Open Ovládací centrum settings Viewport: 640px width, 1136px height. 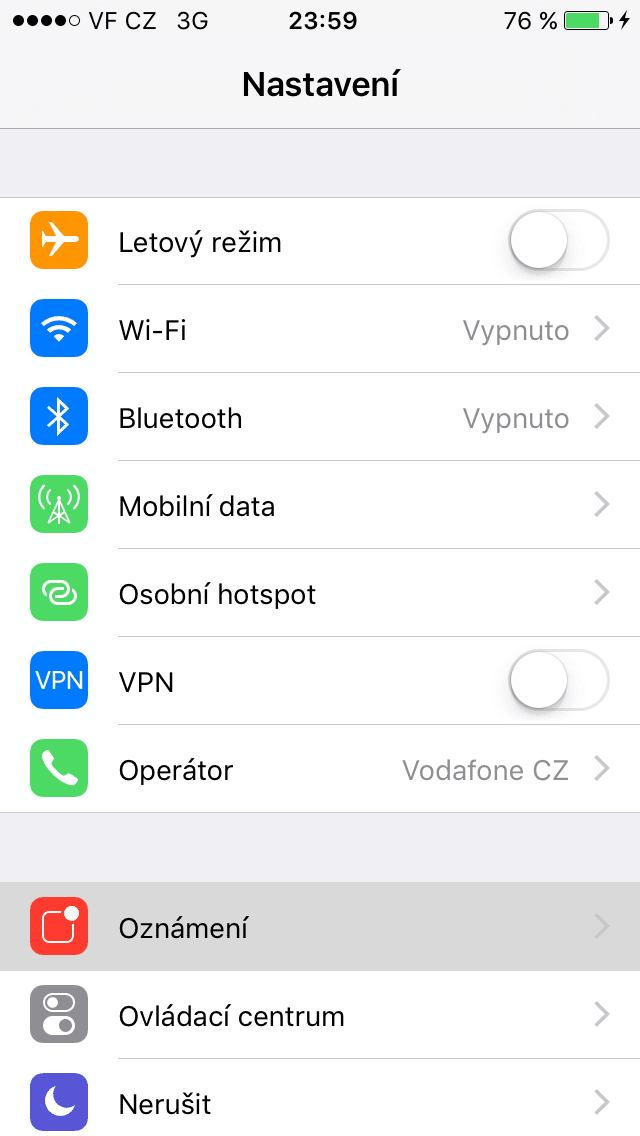[x=320, y=1015]
